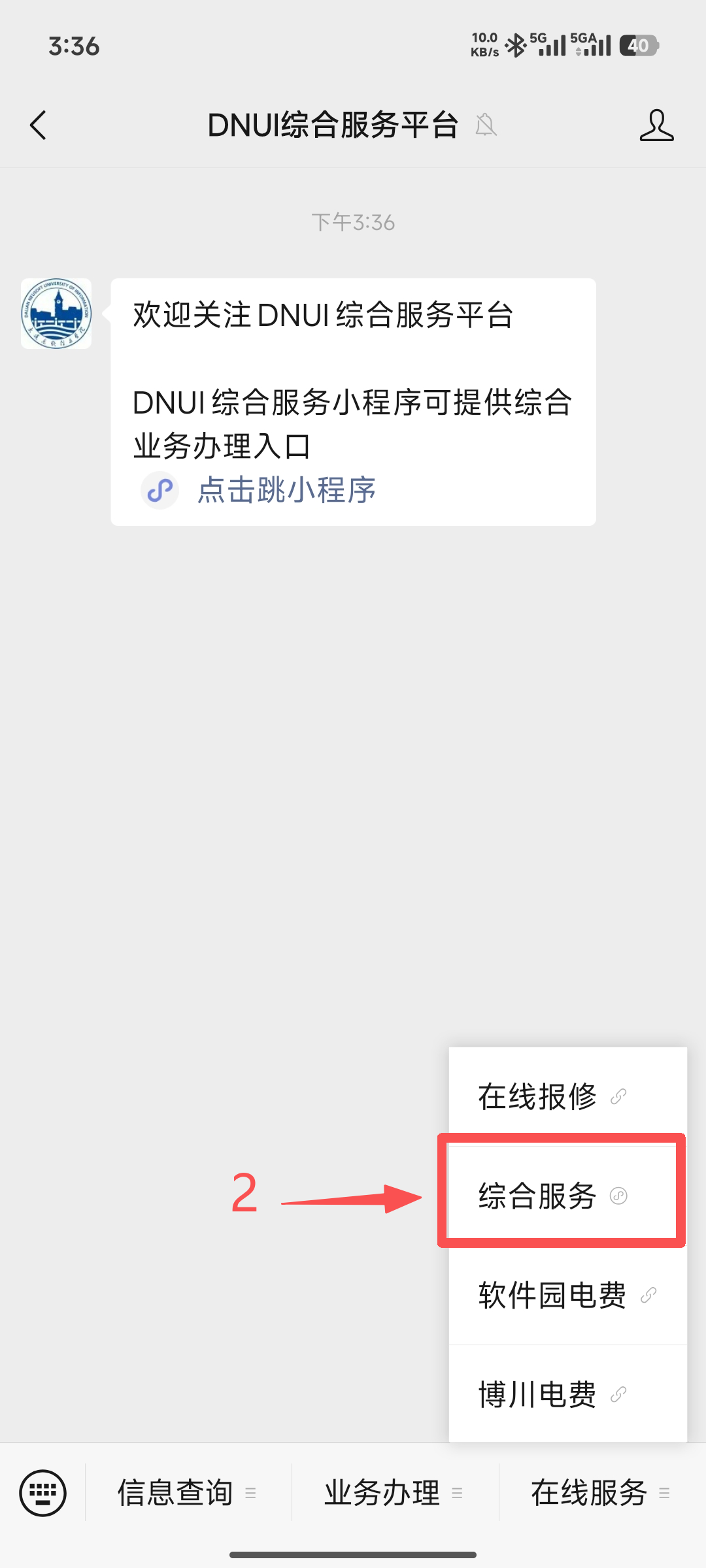Switch to keyboard input mode
706x1568 pixels.
43,1493
